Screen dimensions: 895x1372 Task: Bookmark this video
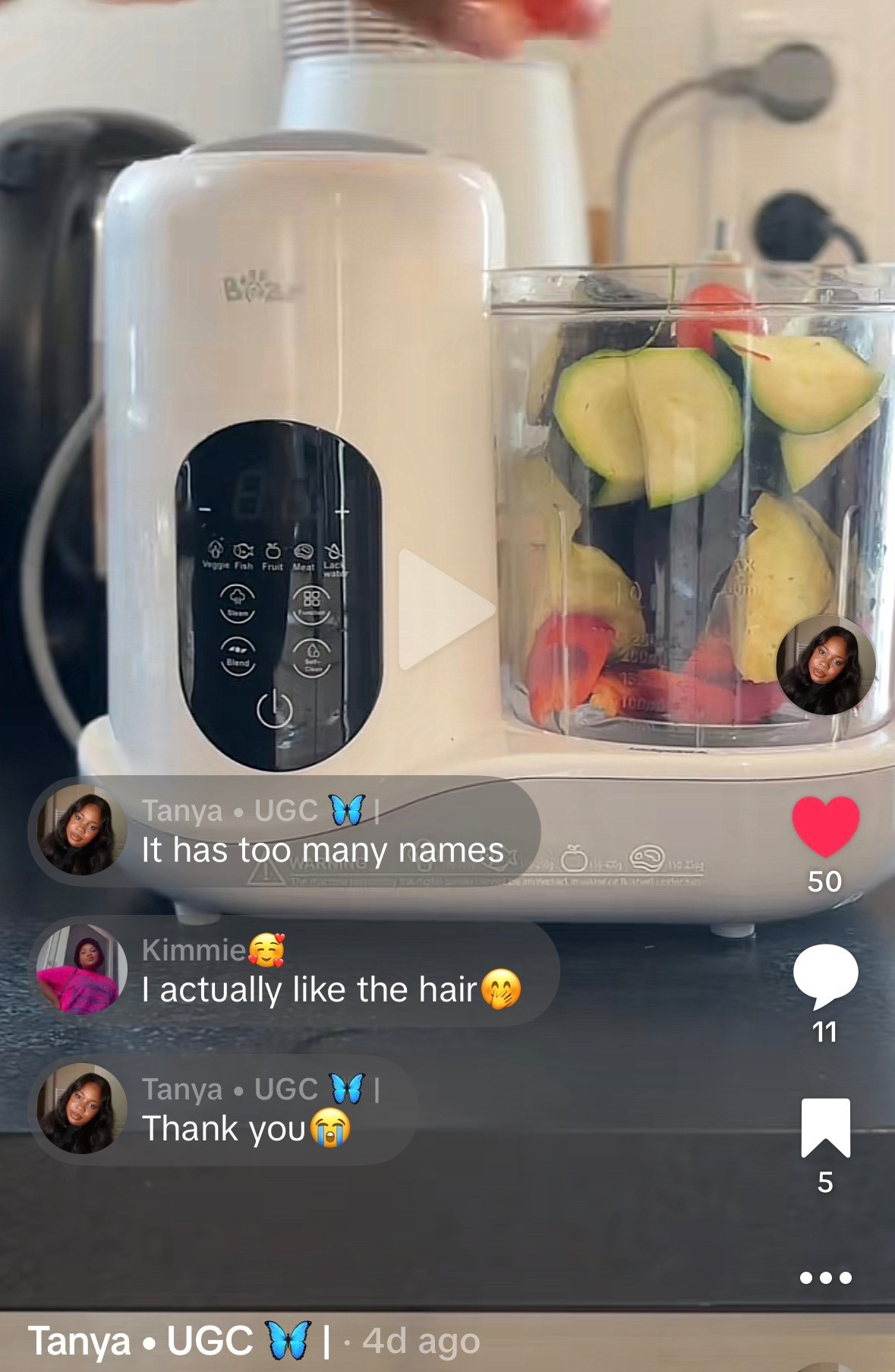(x=825, y=1128)
